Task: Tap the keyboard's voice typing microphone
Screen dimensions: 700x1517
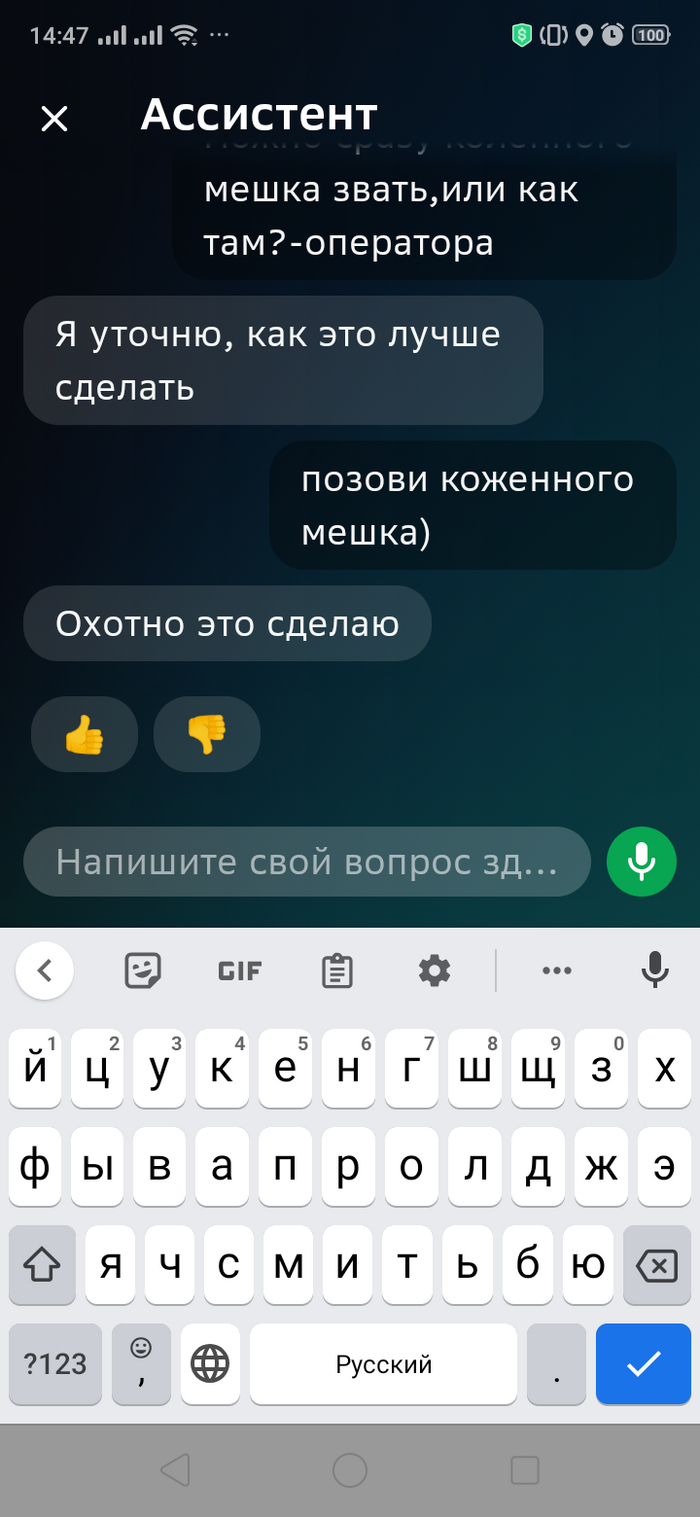Action: (654, 970)
